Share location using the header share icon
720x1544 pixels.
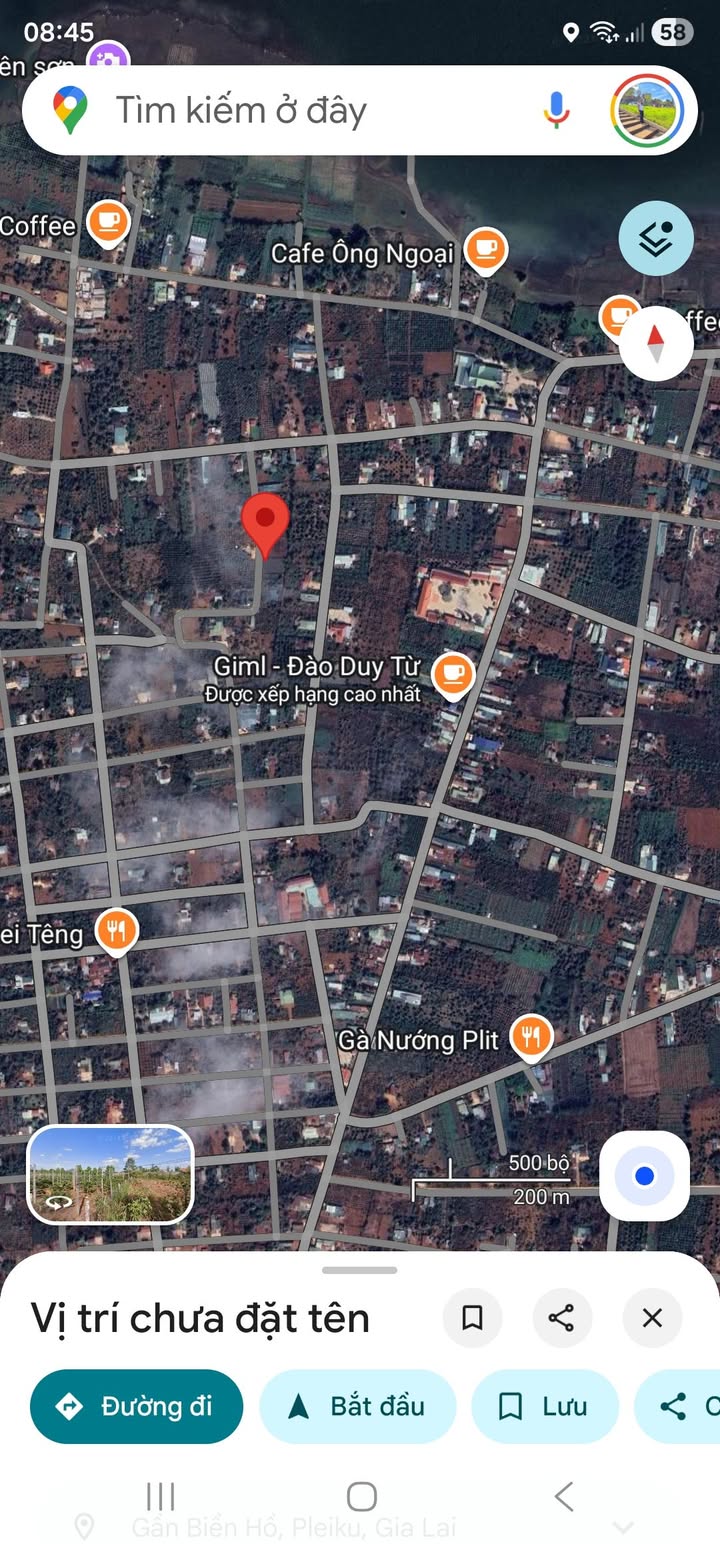point(562,1318)
